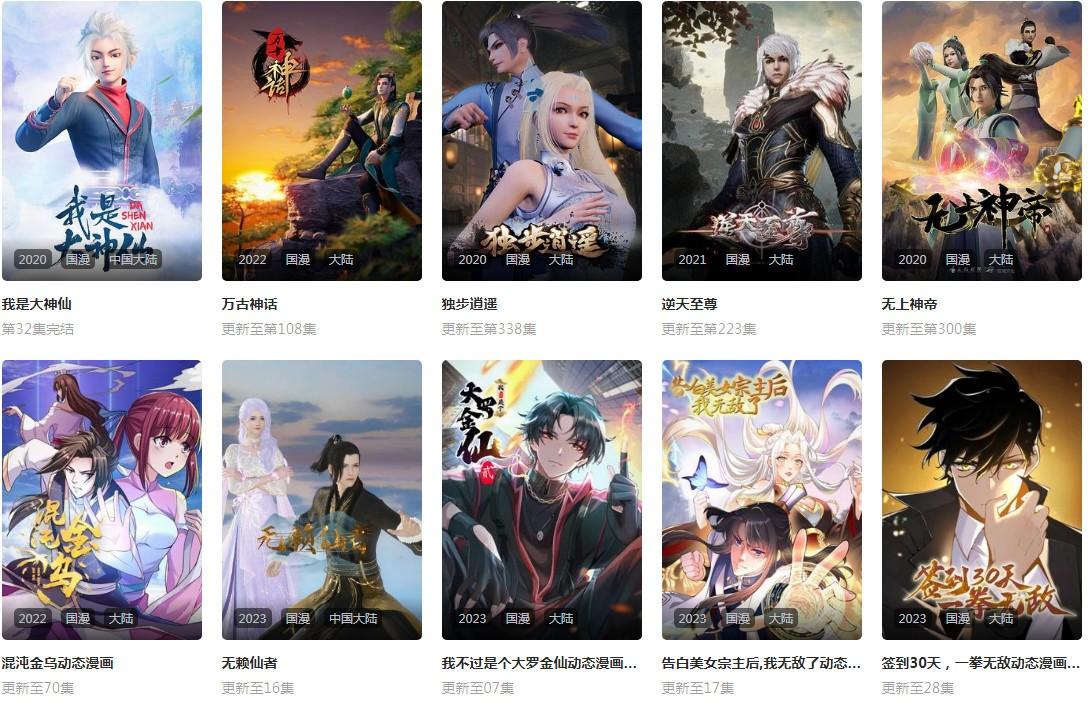Open the 我是大神仙 anime card
This screenshot has height=705, width=1090.
tap(101, 141)
